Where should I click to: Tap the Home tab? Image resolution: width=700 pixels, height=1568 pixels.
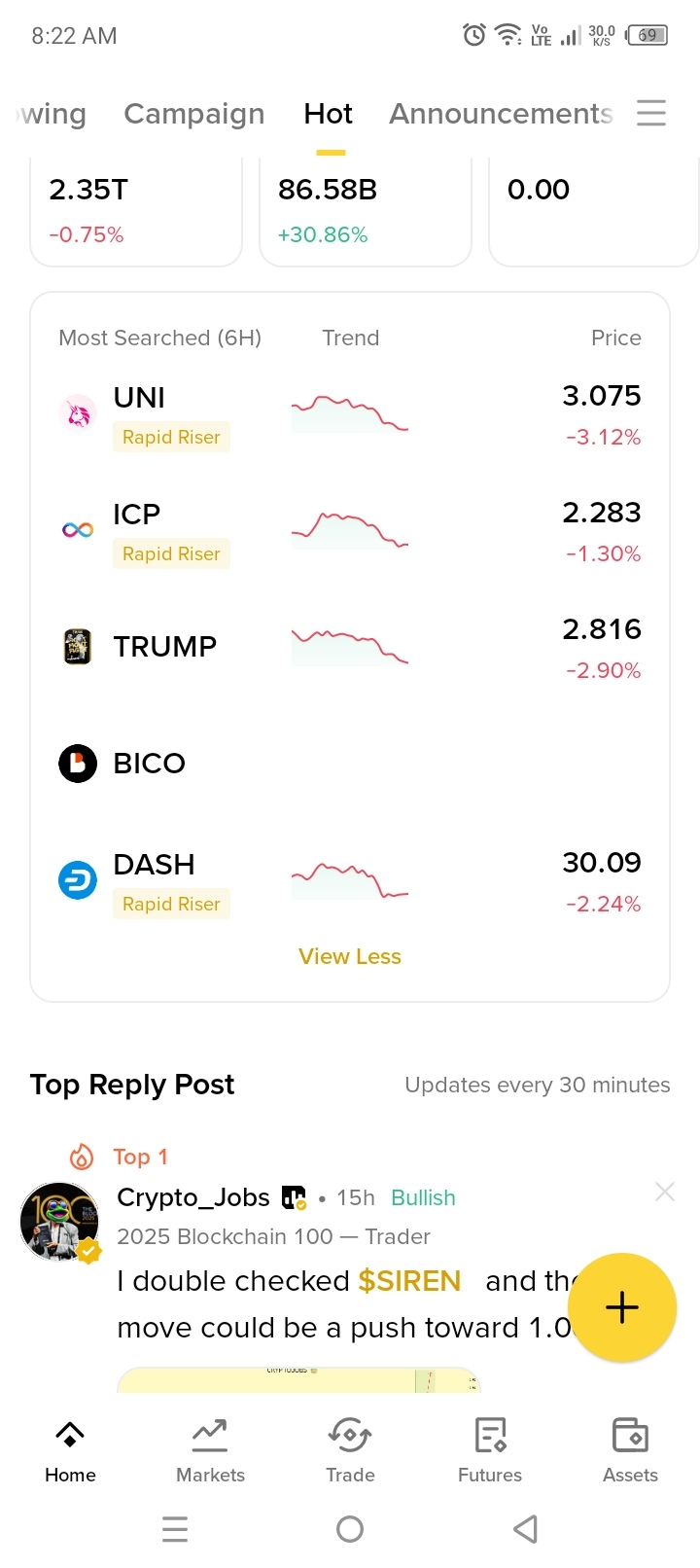click(x=70, y=1450)
